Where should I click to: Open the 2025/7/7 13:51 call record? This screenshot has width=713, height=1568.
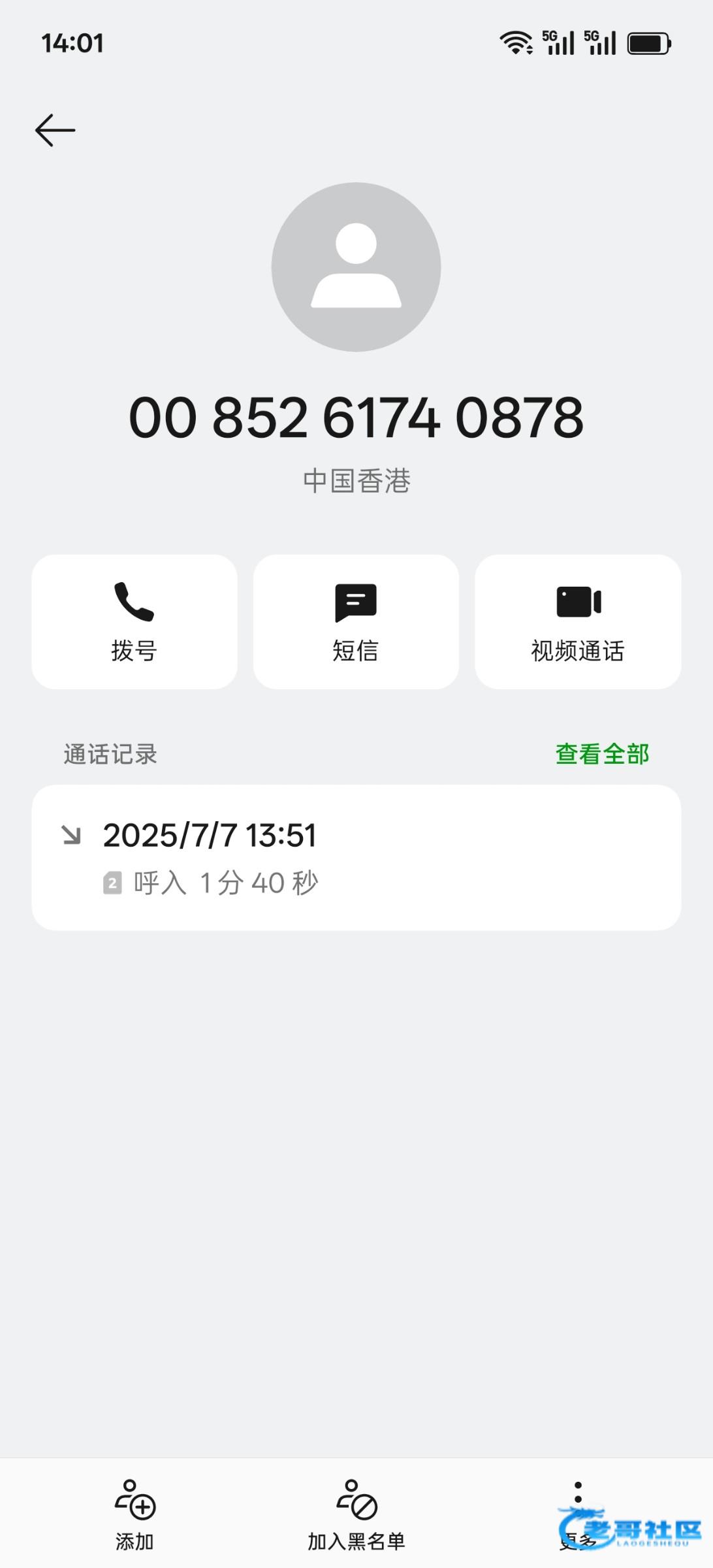click(x=356, y=857)
